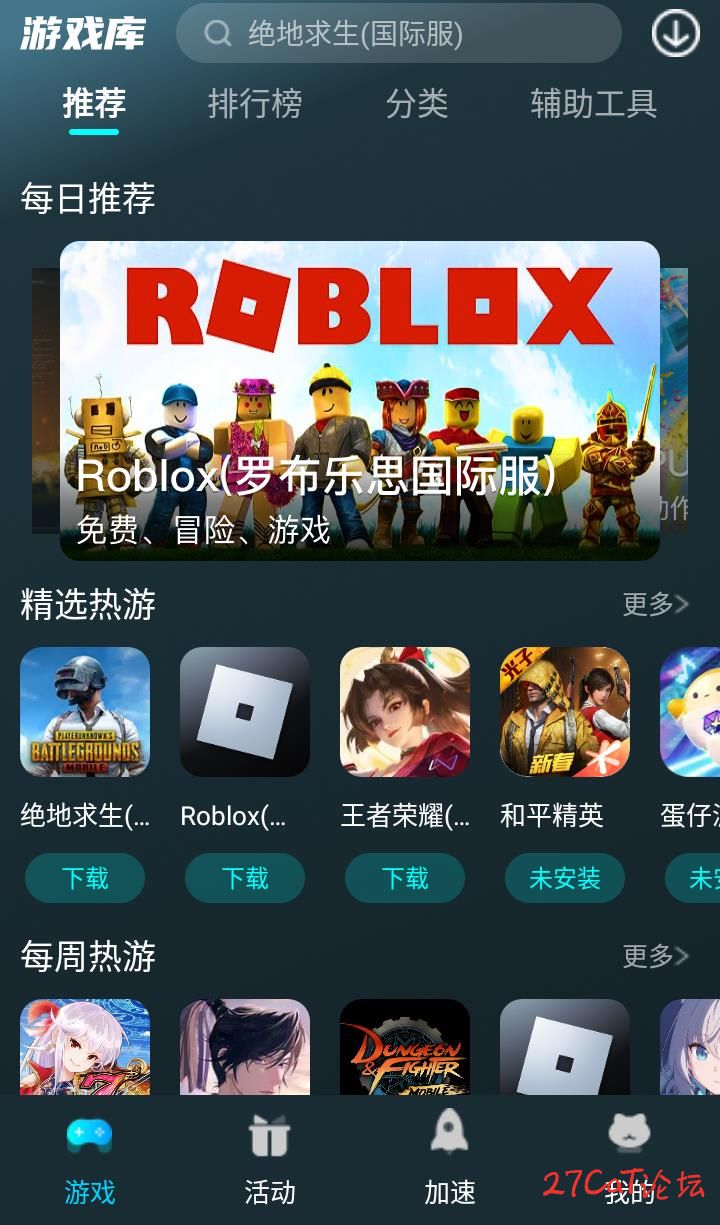Viewport: 720px width, 1225px height.
Task: Go to the 加速 tab
Action: pos(450,1162)
